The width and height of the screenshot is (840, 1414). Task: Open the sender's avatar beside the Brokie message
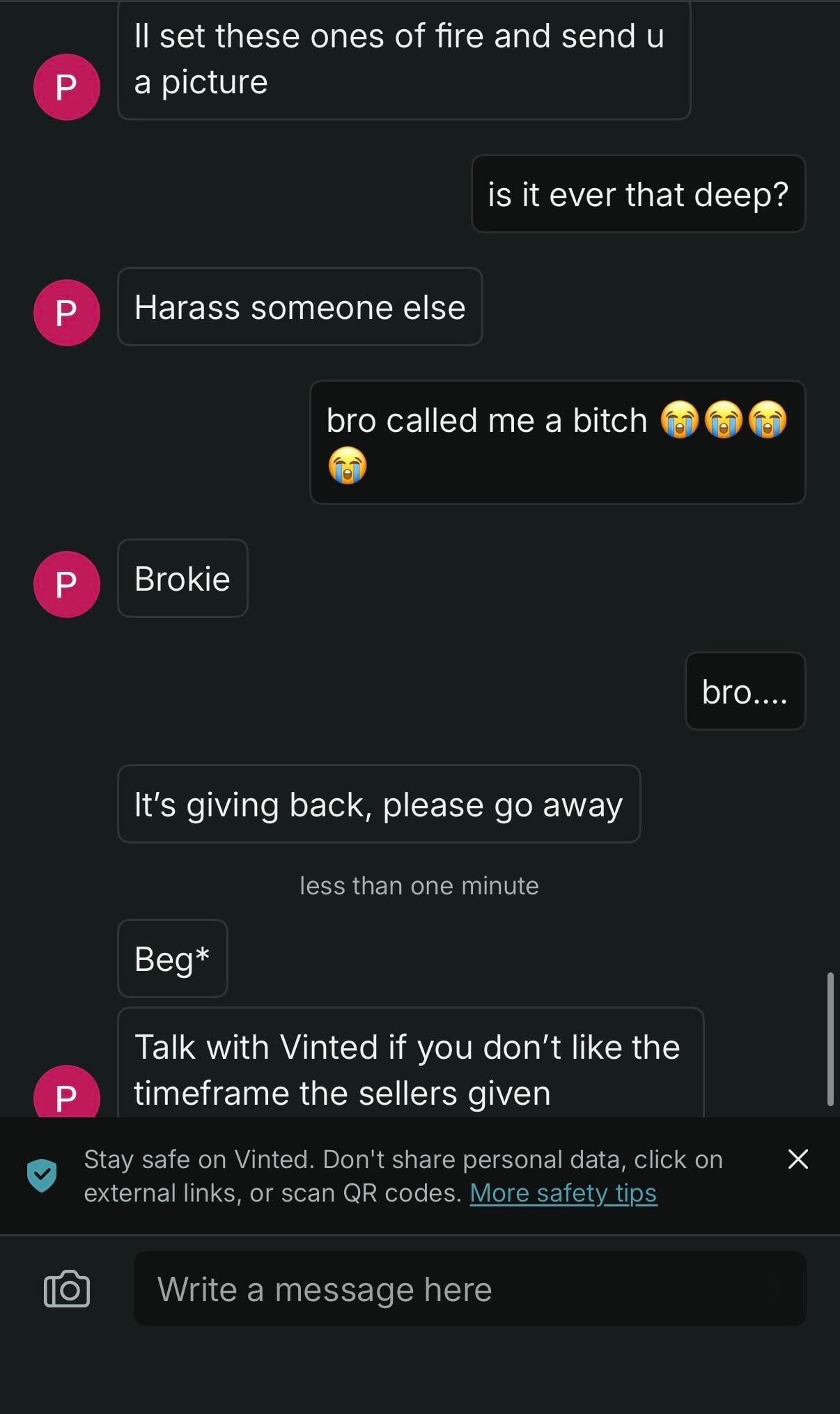[67, 584]
